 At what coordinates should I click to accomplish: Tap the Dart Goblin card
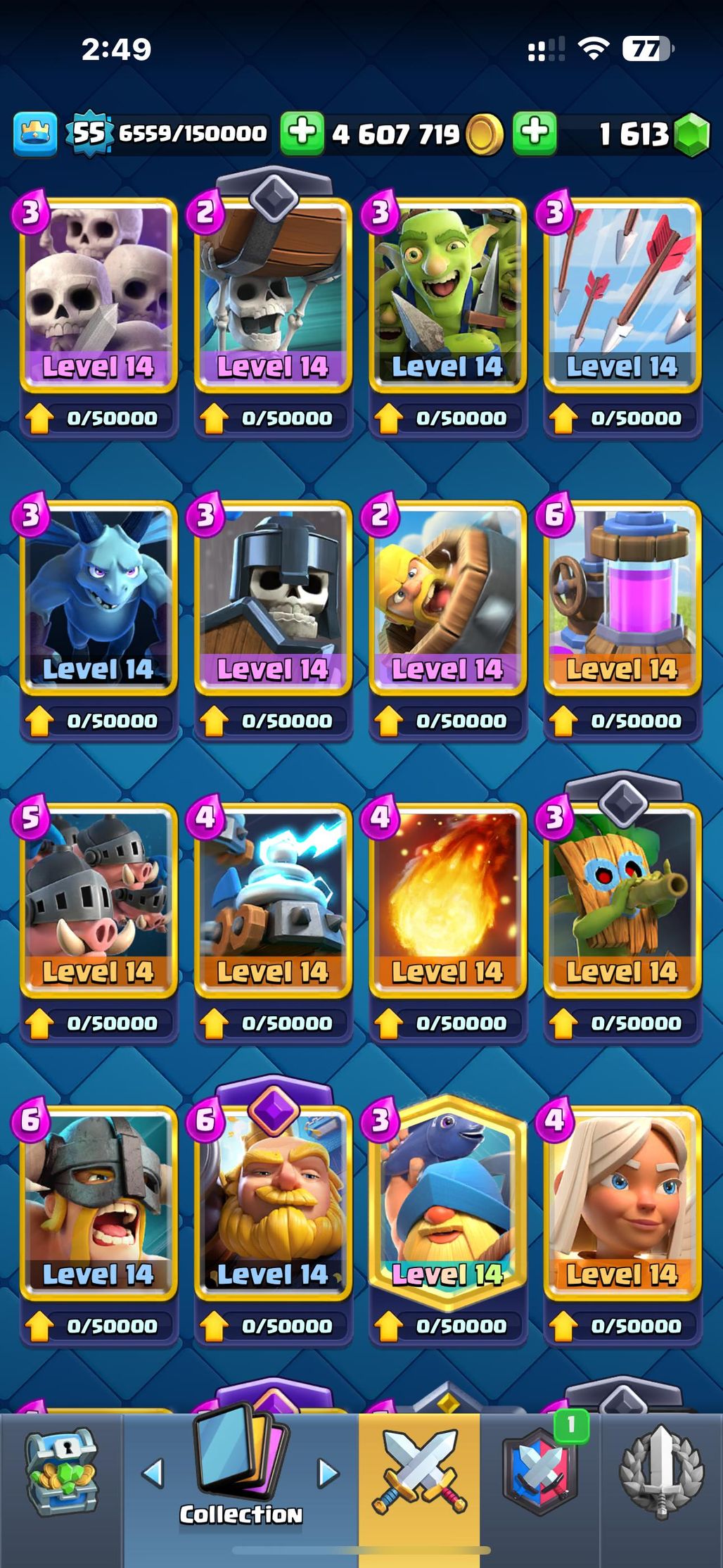(x=622, y=901)
